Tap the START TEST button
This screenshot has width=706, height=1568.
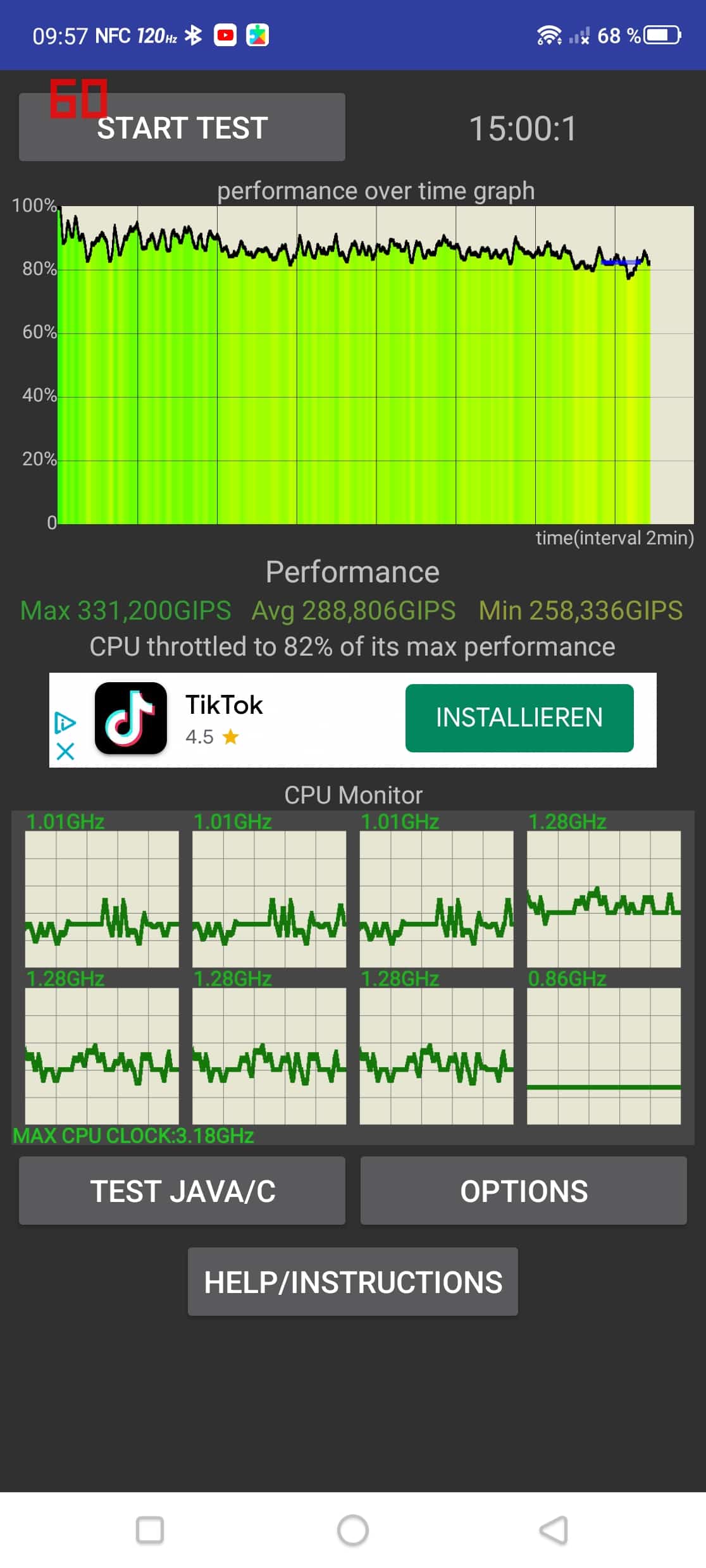point(182,127)
